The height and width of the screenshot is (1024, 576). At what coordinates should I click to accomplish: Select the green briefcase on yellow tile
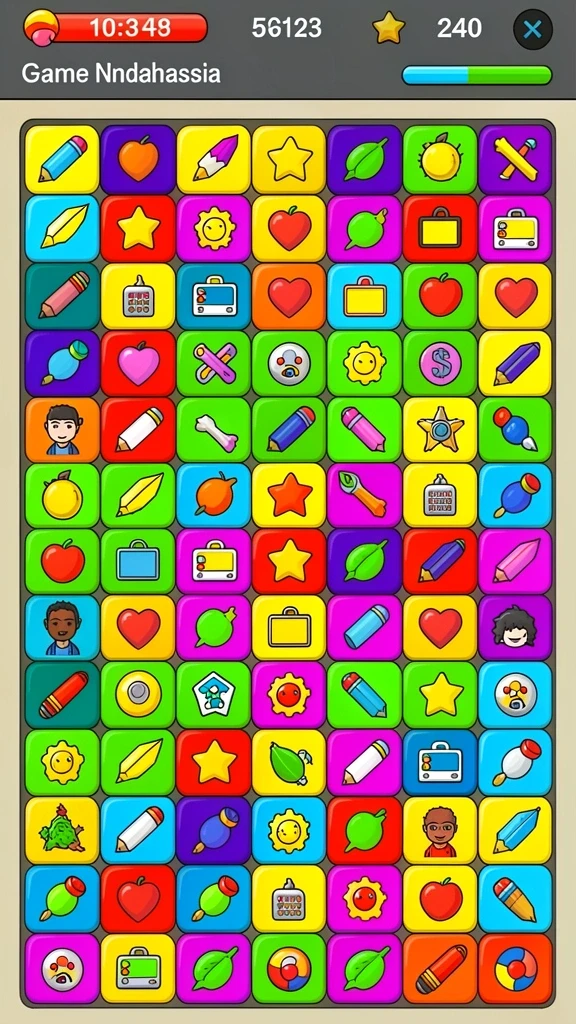pos(138,968)
